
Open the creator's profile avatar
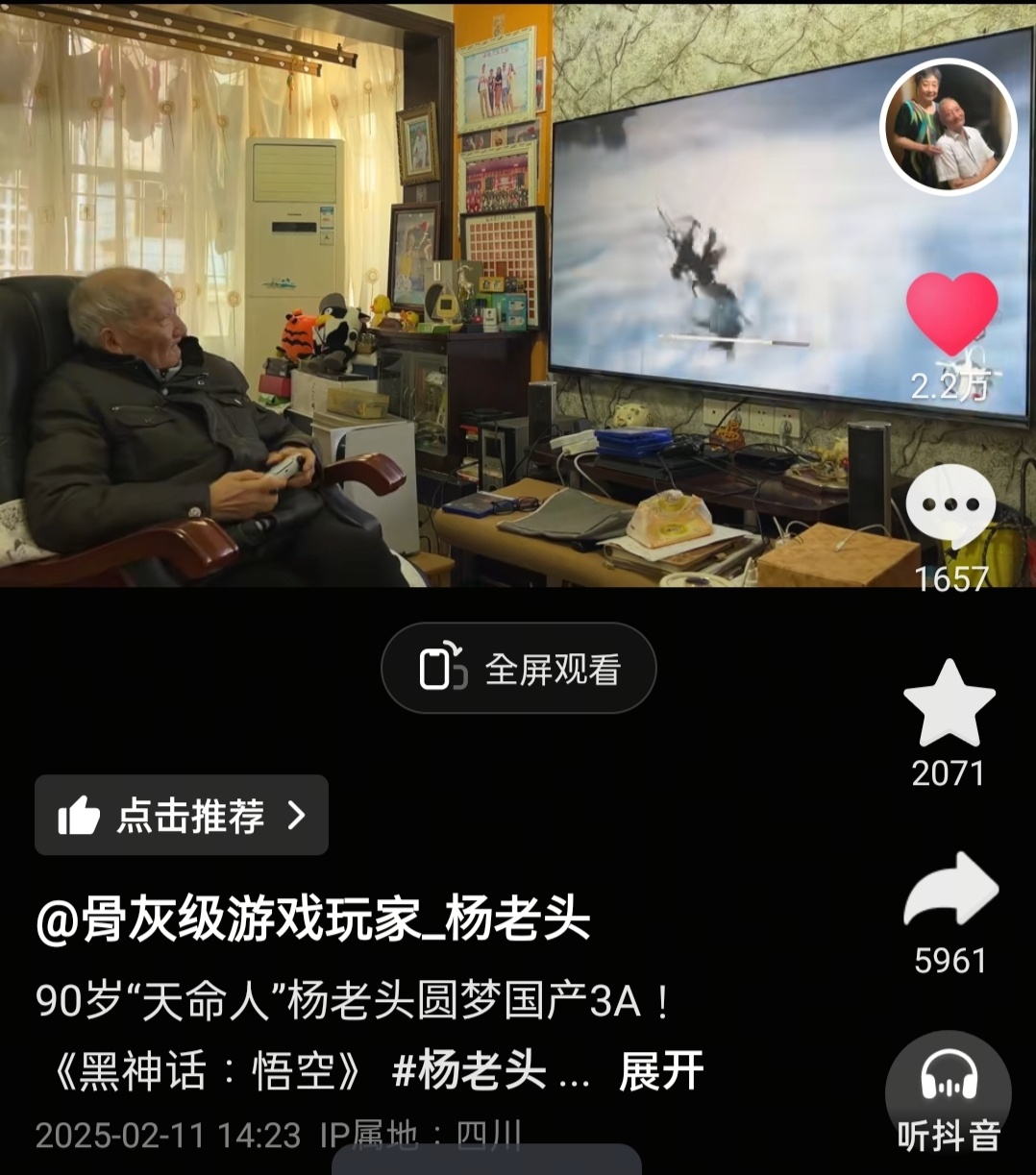(x=948, y=128)
